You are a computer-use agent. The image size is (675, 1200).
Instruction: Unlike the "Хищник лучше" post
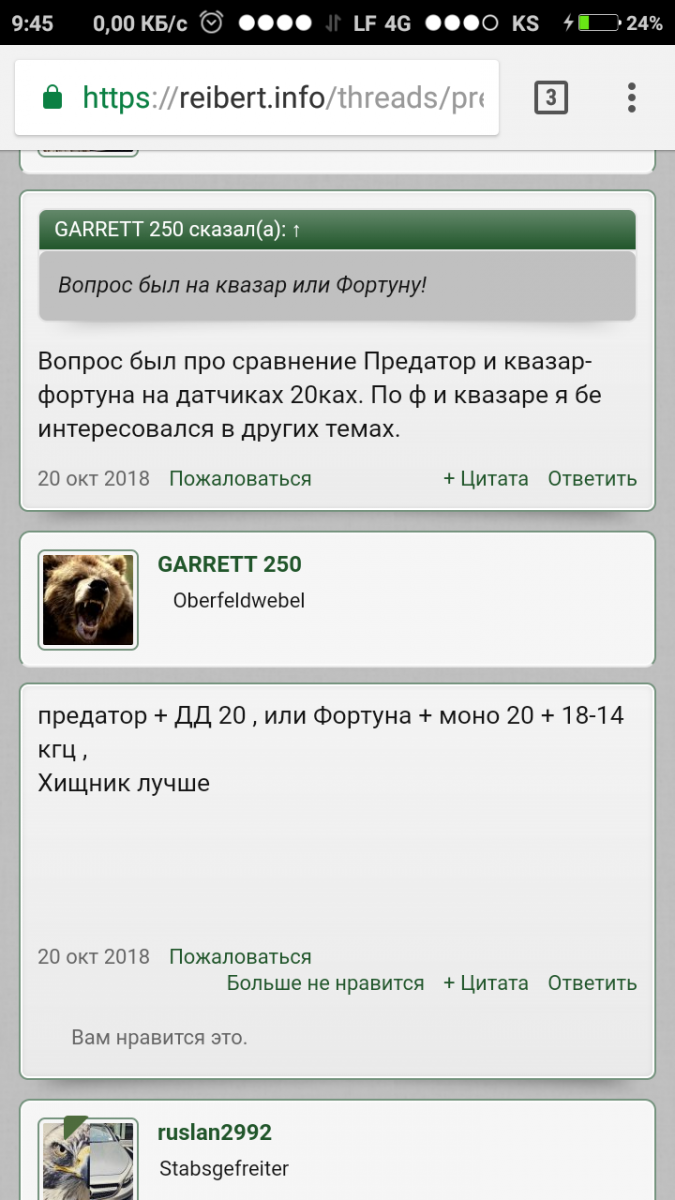325,983
